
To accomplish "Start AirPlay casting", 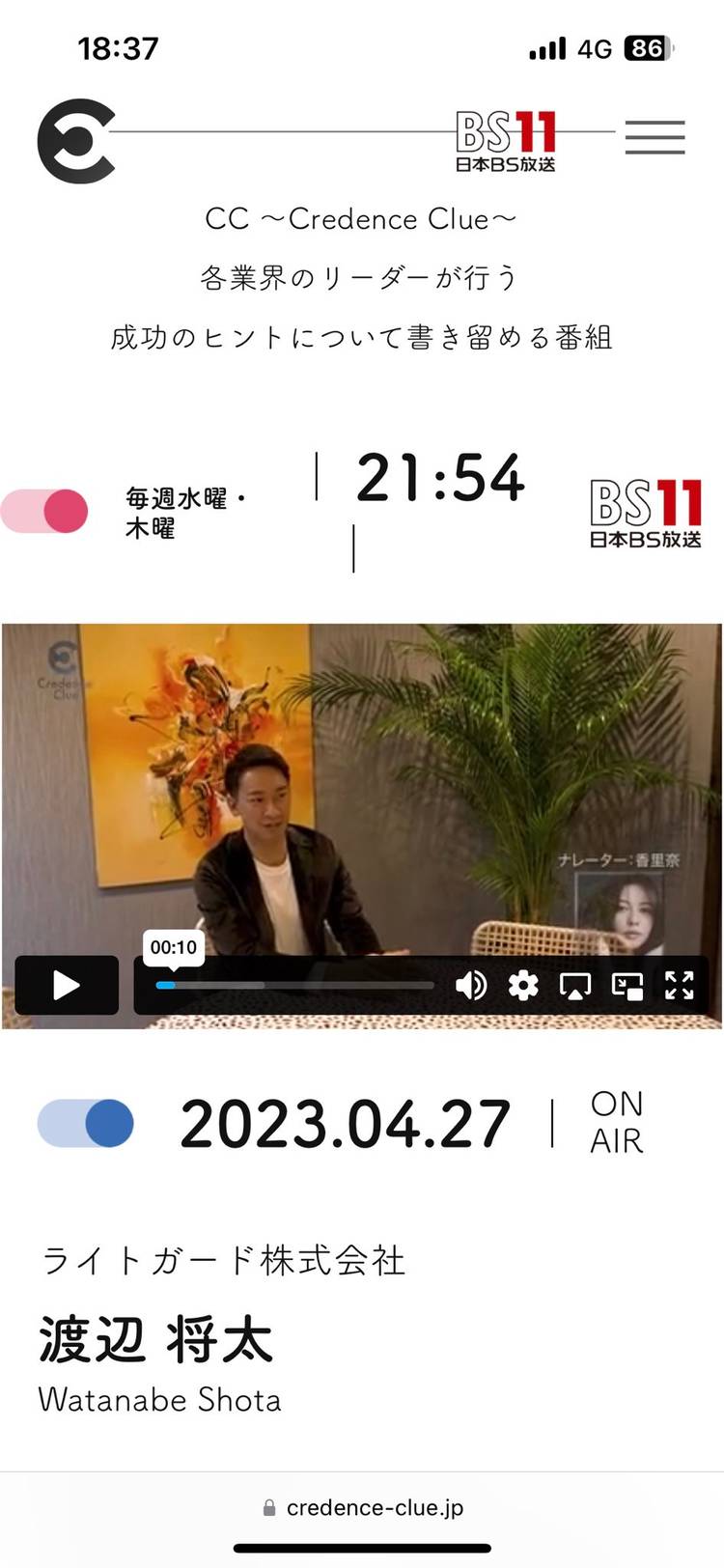I will coord(575,985).
